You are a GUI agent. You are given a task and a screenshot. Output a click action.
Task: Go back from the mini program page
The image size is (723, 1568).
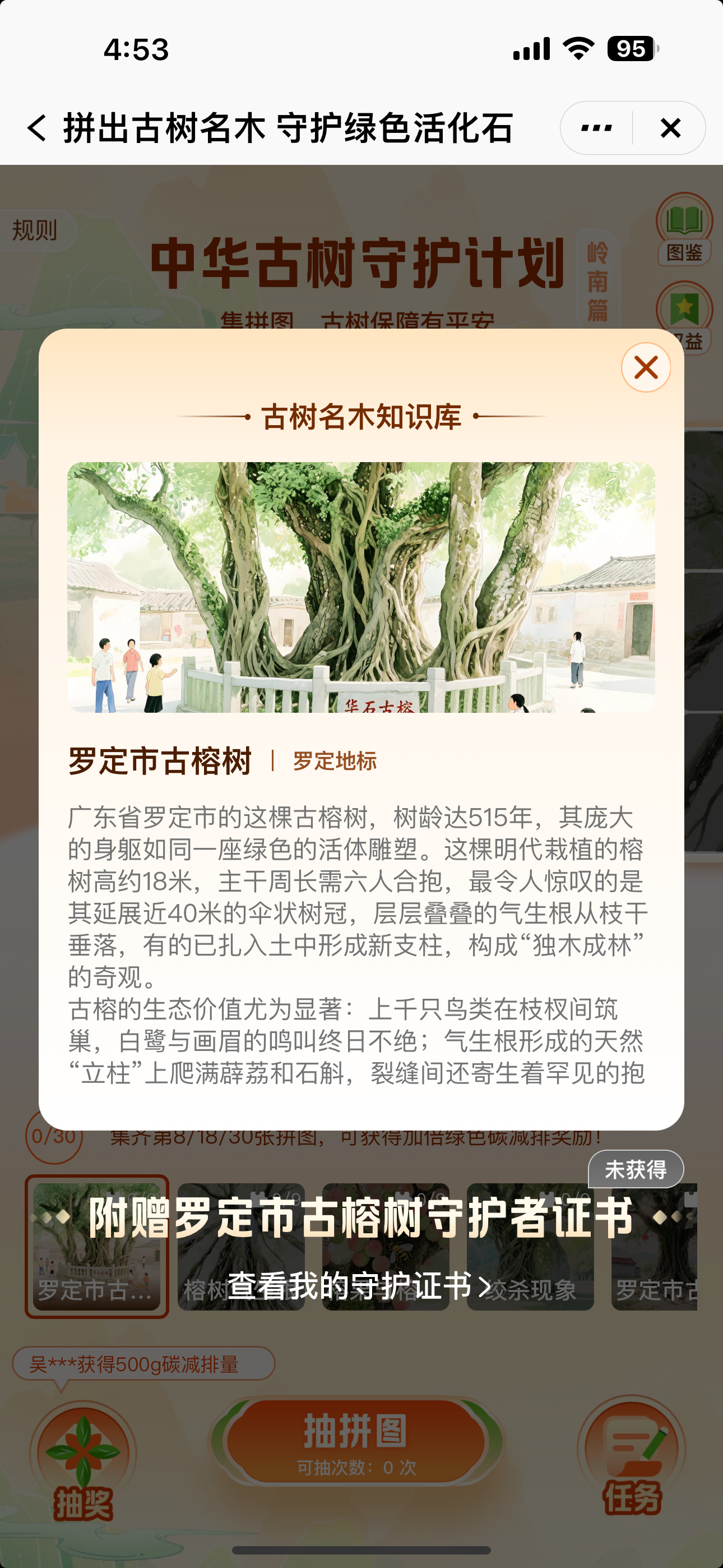36,128
